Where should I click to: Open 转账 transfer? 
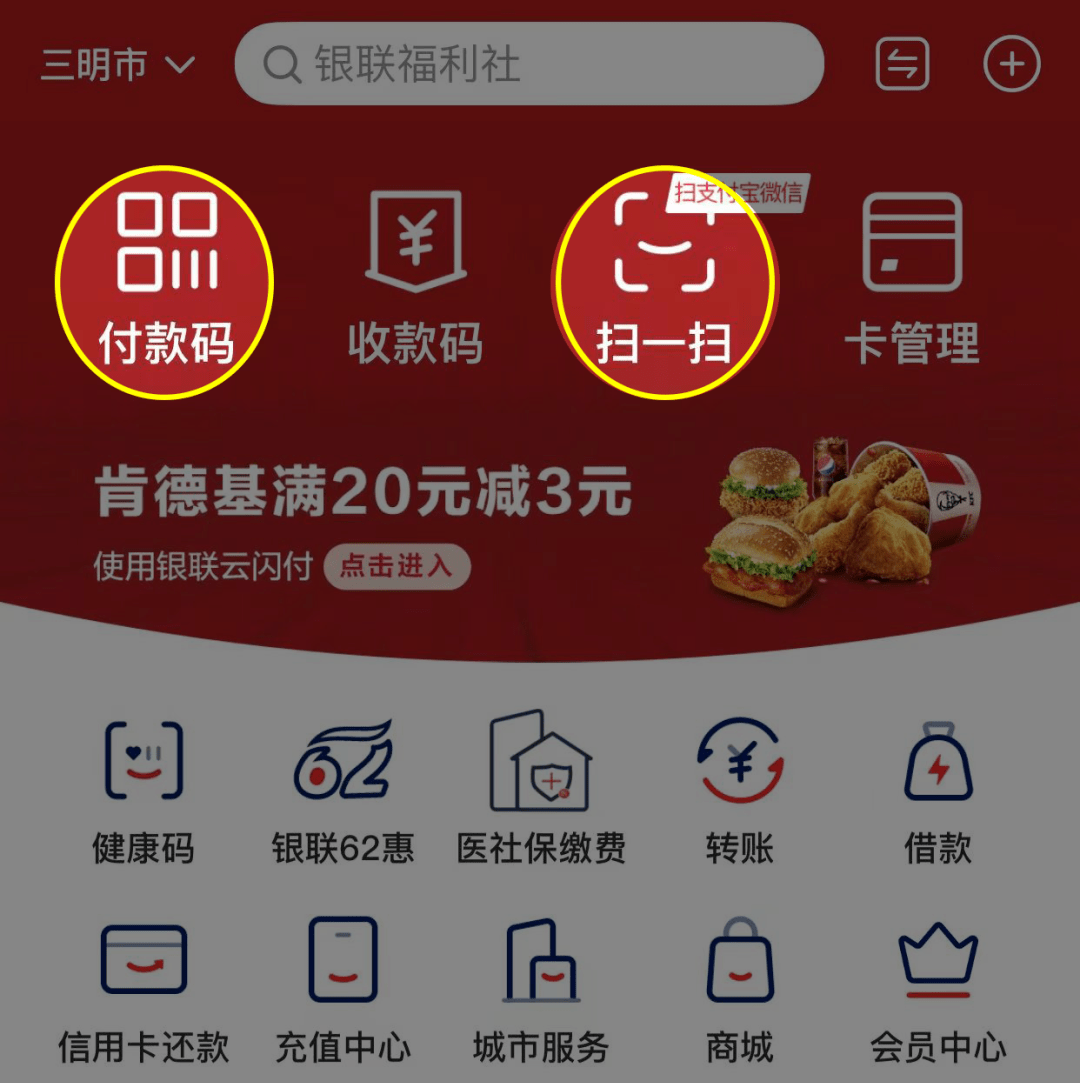point(739,790)
